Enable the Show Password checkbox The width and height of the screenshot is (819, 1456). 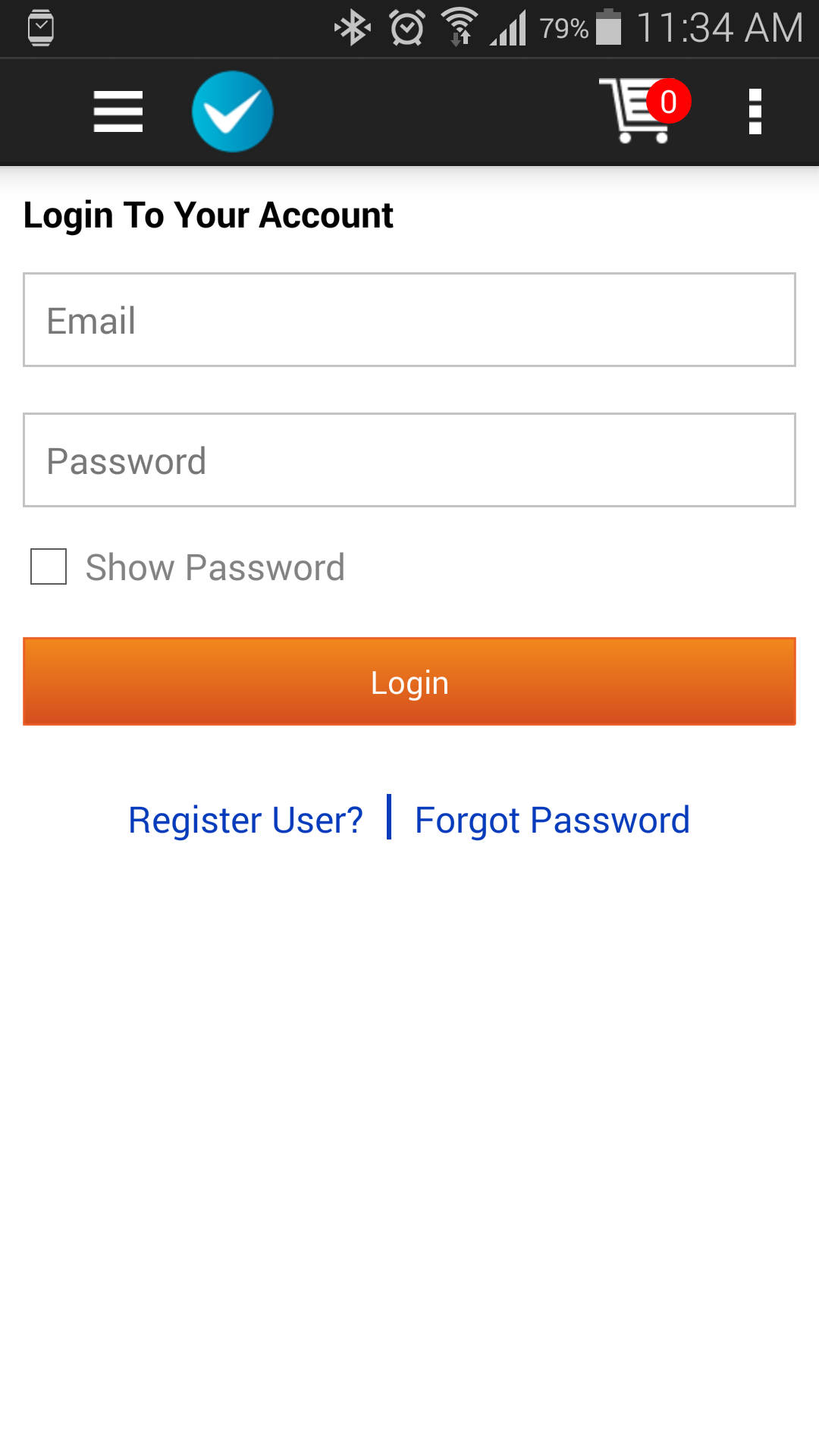pos(49,566)
